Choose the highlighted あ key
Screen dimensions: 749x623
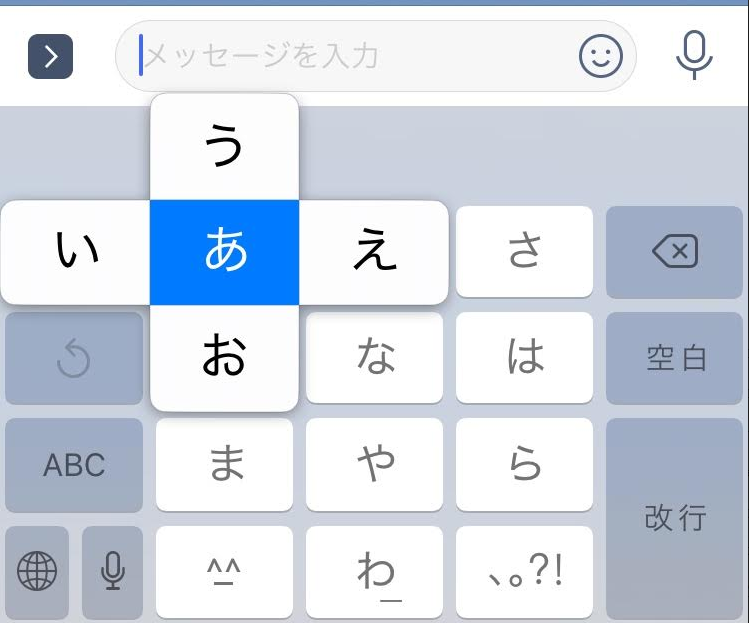pos(225,252)
